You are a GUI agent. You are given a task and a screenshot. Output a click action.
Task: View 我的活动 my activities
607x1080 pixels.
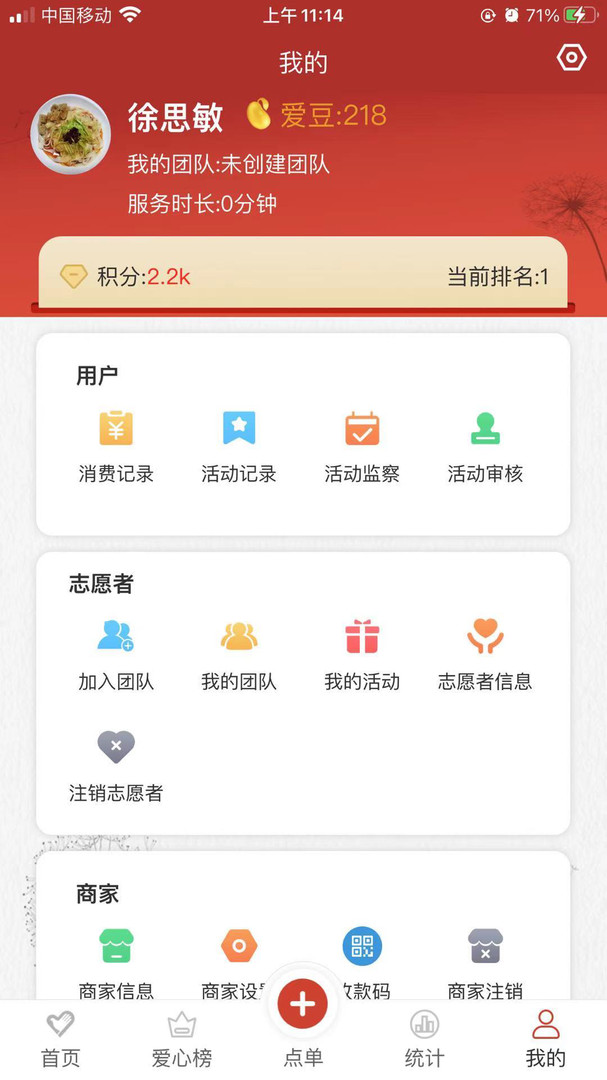362,655
